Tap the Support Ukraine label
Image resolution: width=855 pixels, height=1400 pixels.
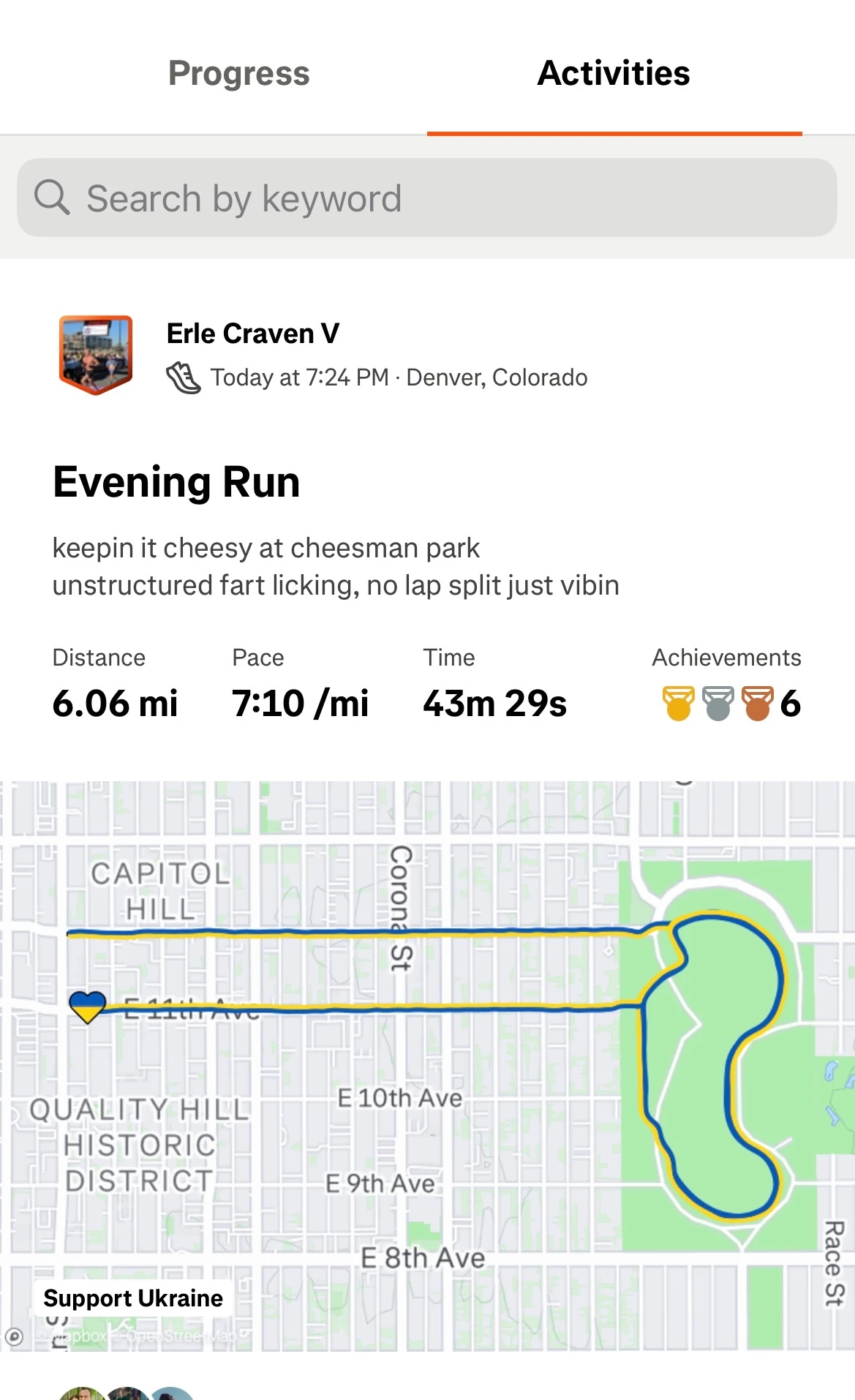[133, 1298]
